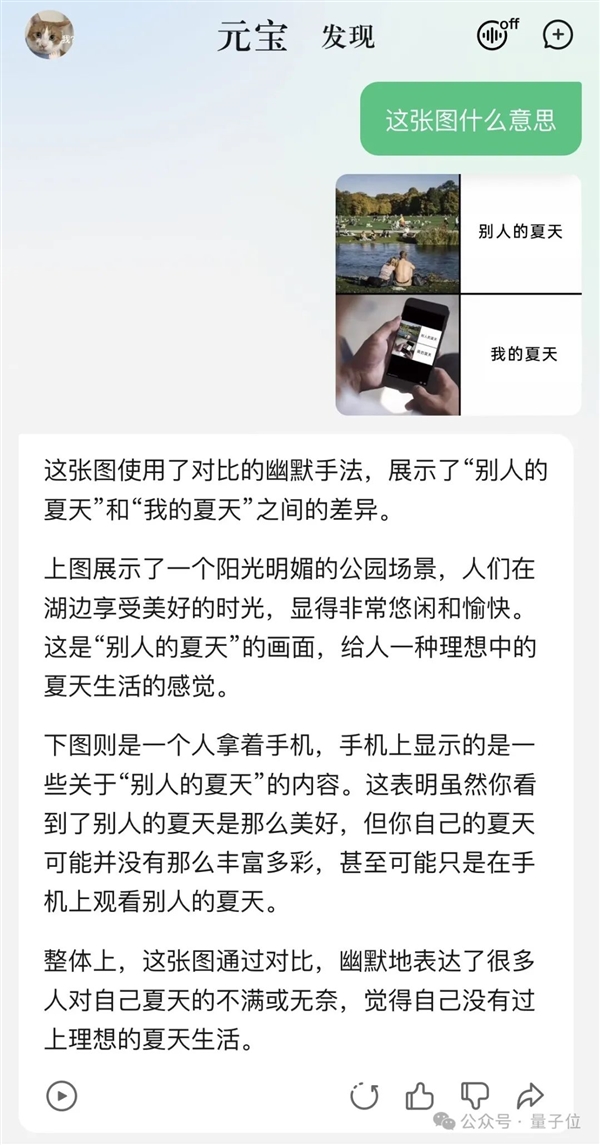The width and height of the screenshot is (600, 1145).
Task: Dislike the AI reply with thumbs down
Action: tap(474, 1096)
